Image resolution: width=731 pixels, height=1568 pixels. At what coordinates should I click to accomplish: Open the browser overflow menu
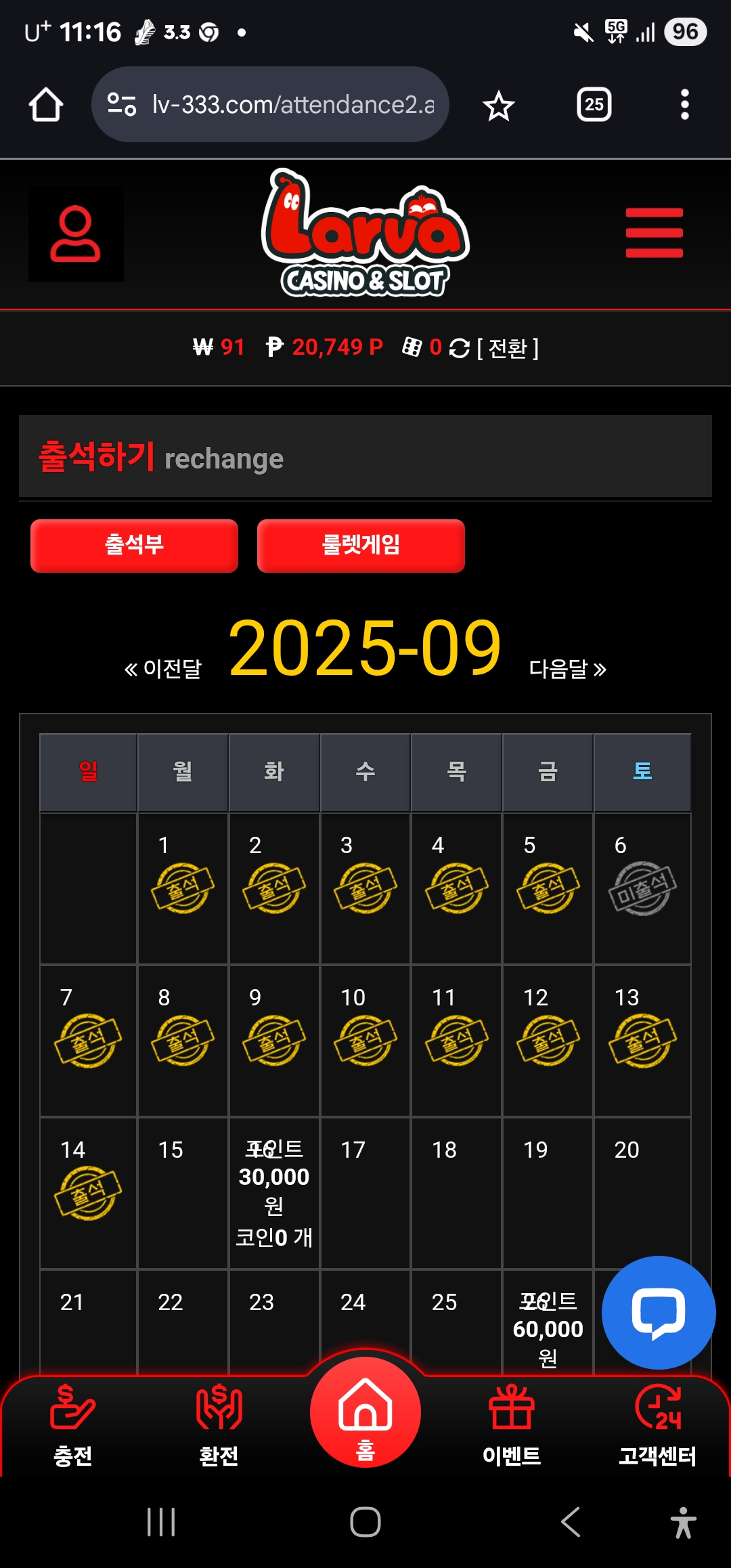684,105
